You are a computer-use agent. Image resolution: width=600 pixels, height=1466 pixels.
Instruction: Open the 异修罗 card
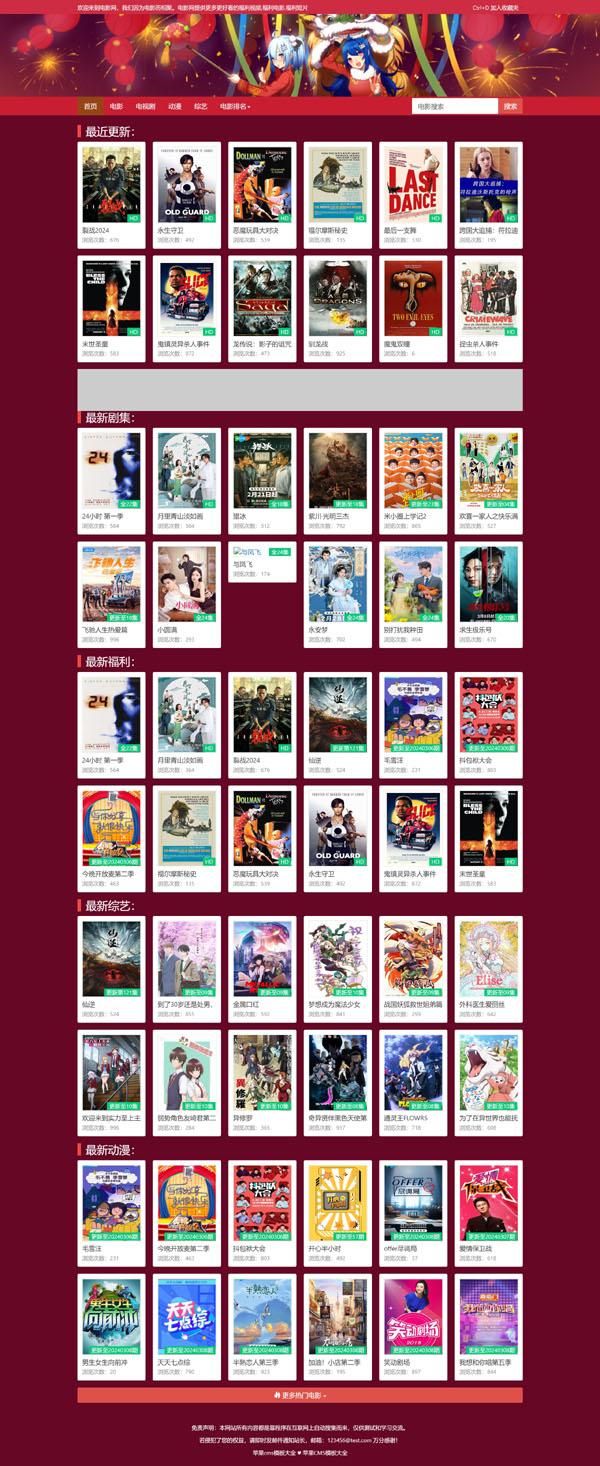[262, 1074]
